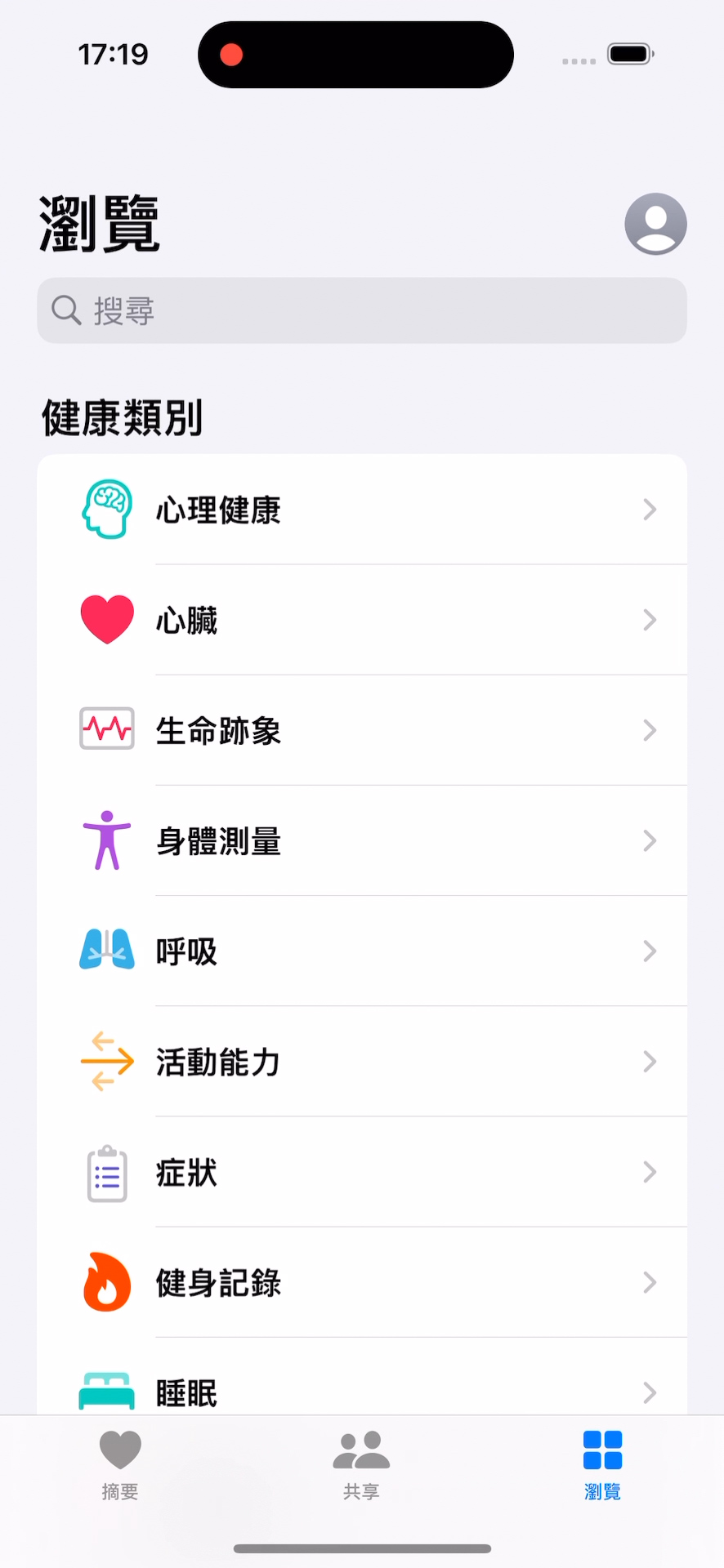
Task: Tap the 搜尋 search field
Action: [361, 311]
